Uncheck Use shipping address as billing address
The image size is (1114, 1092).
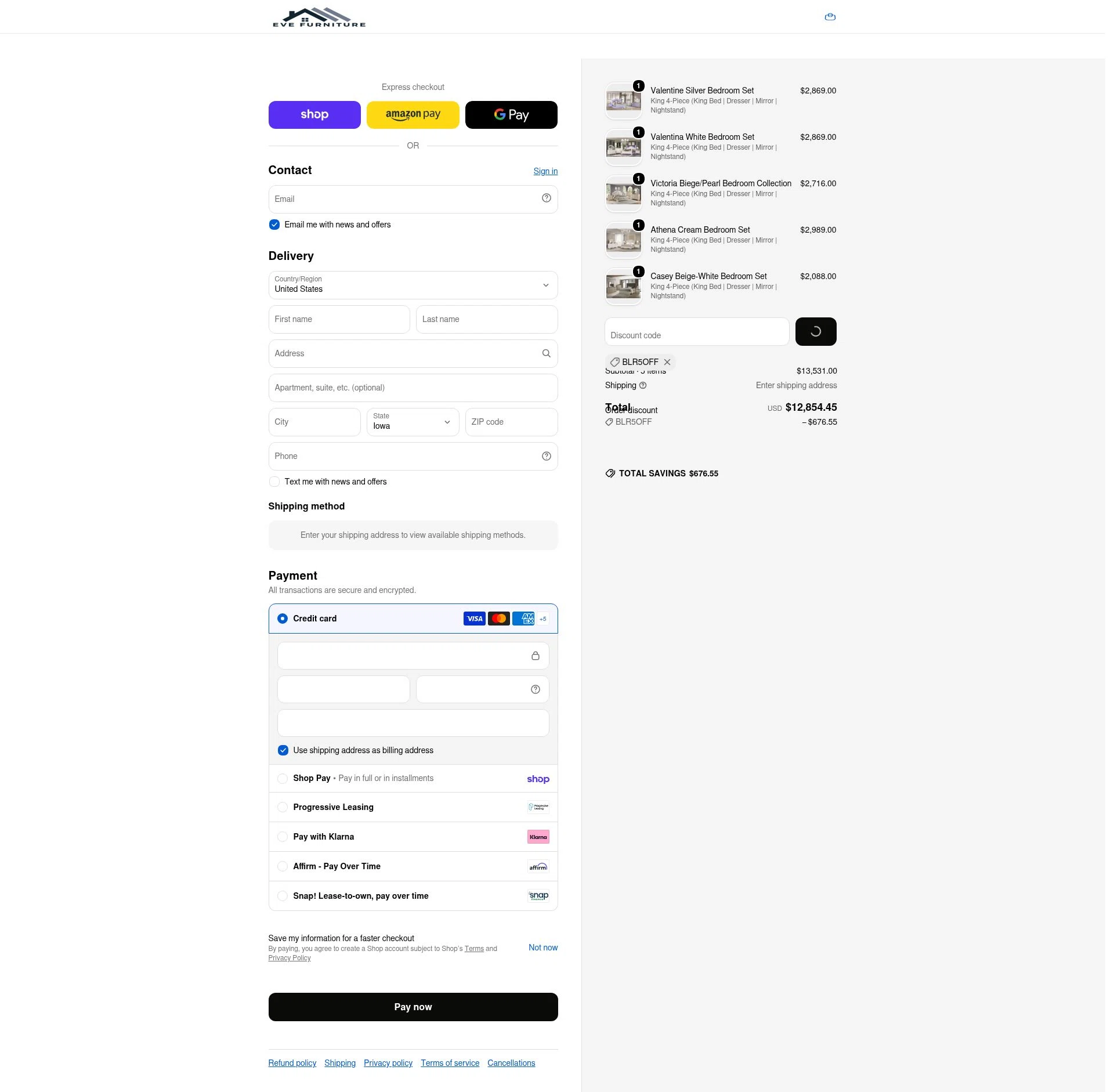283,750
